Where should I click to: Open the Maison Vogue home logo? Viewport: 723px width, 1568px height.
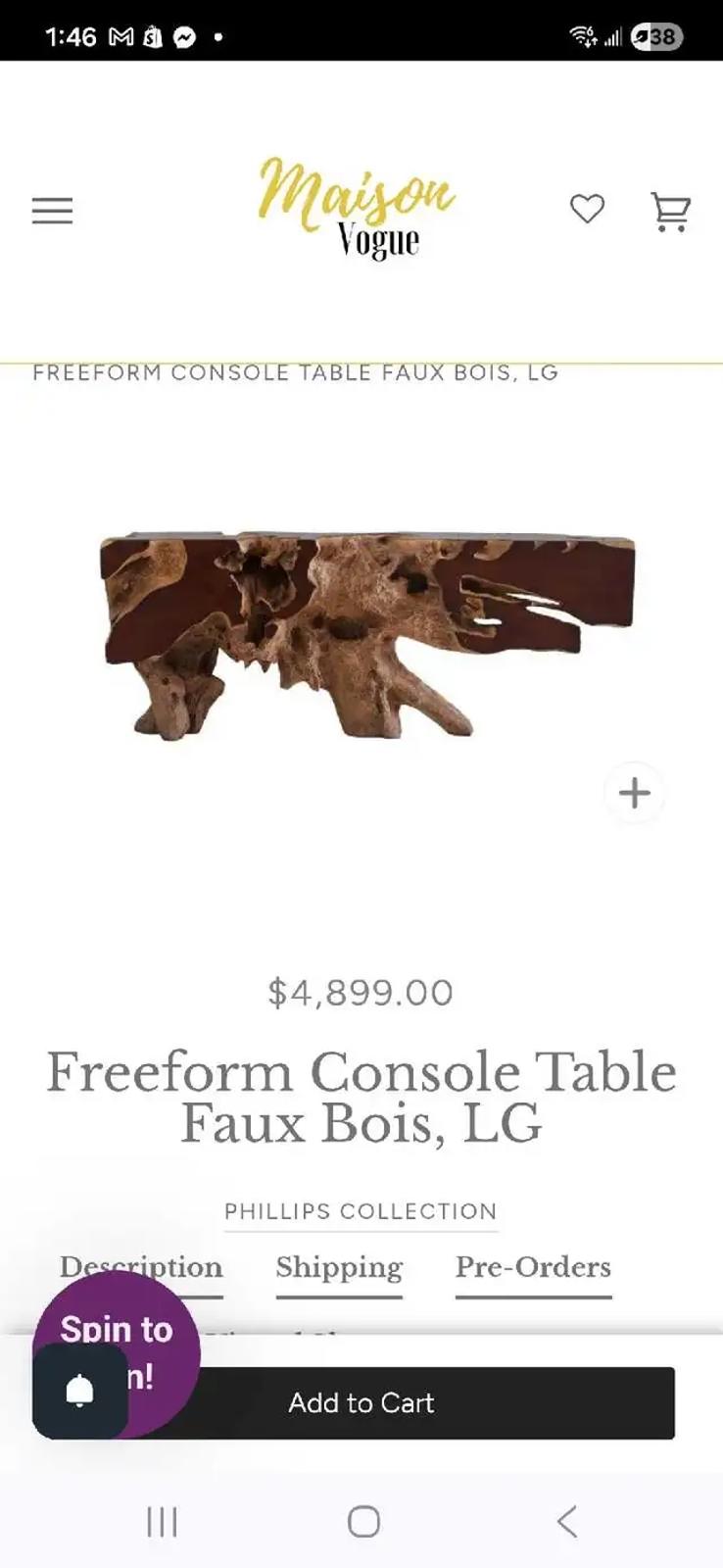(358, 208)
